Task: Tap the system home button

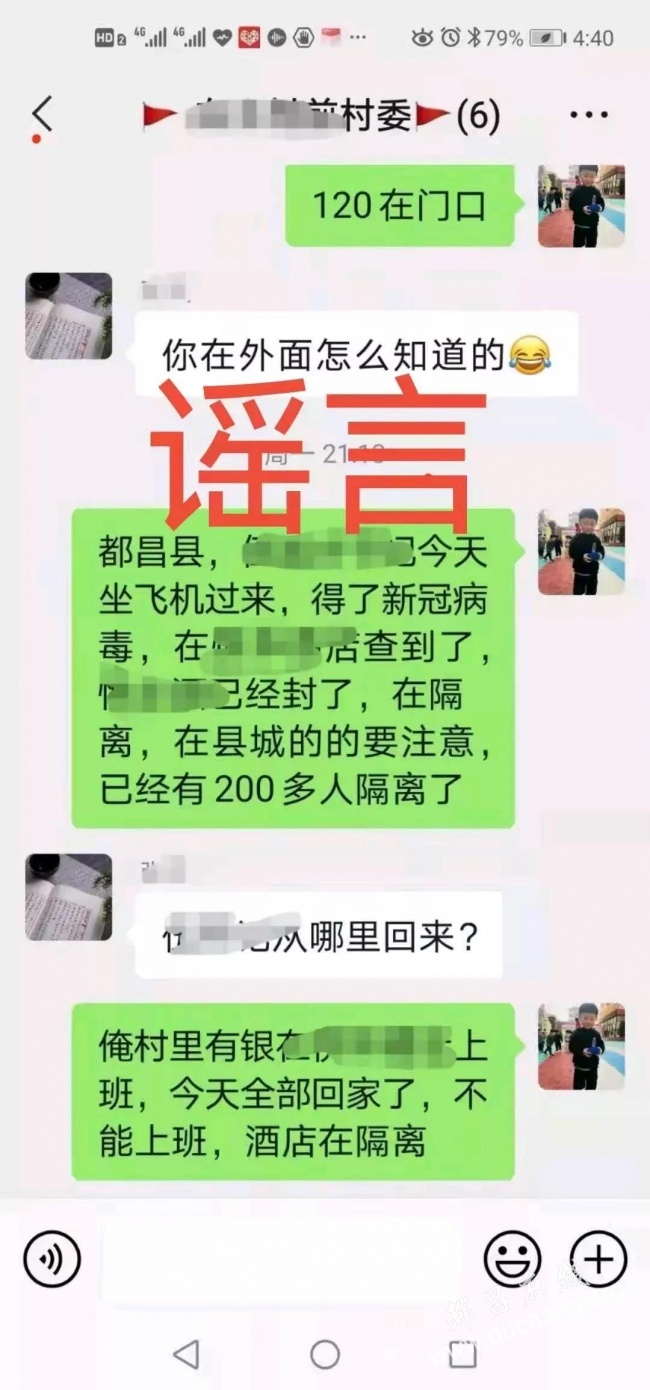Action: click(325, 1354)
